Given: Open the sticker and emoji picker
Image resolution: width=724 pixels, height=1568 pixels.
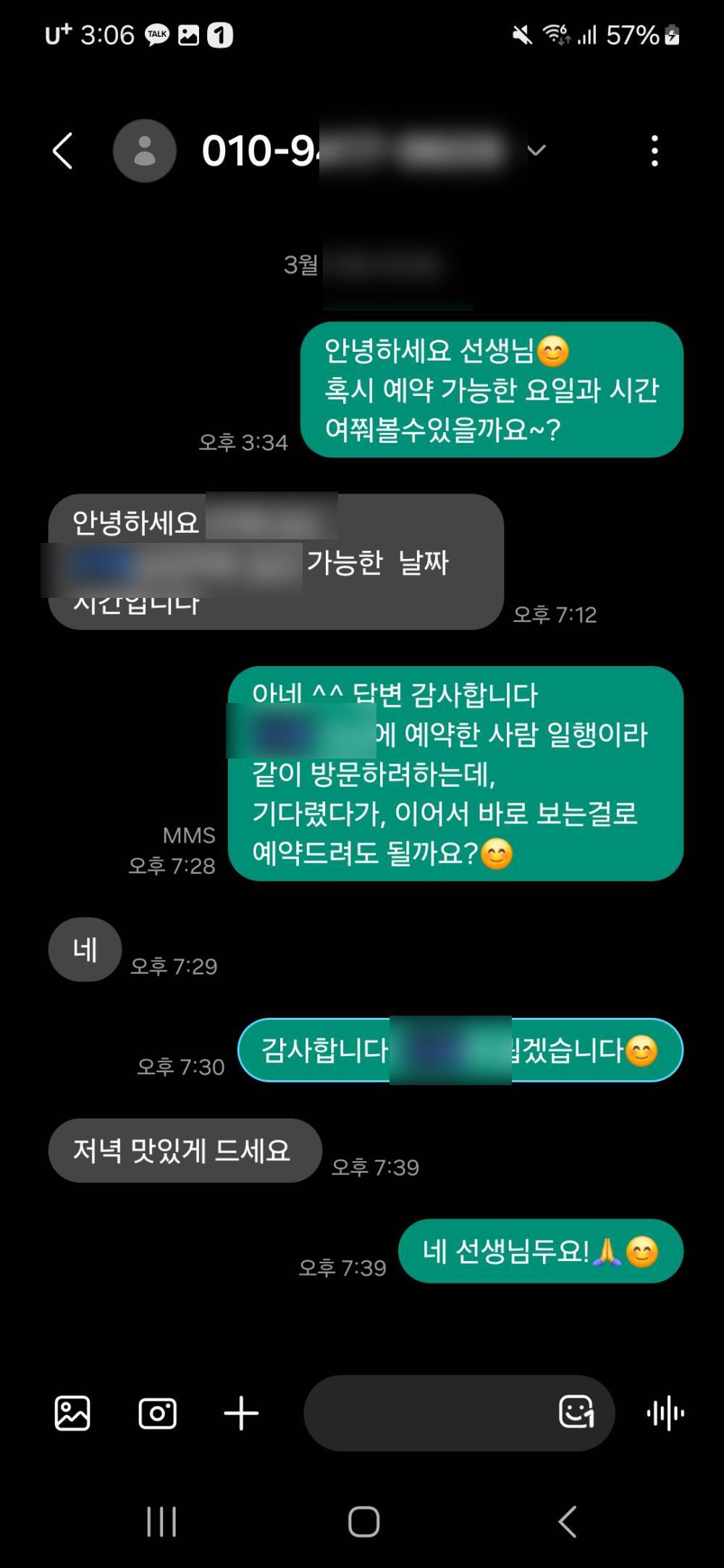Looking at the screenshot, I should [x=576, y=1412].
